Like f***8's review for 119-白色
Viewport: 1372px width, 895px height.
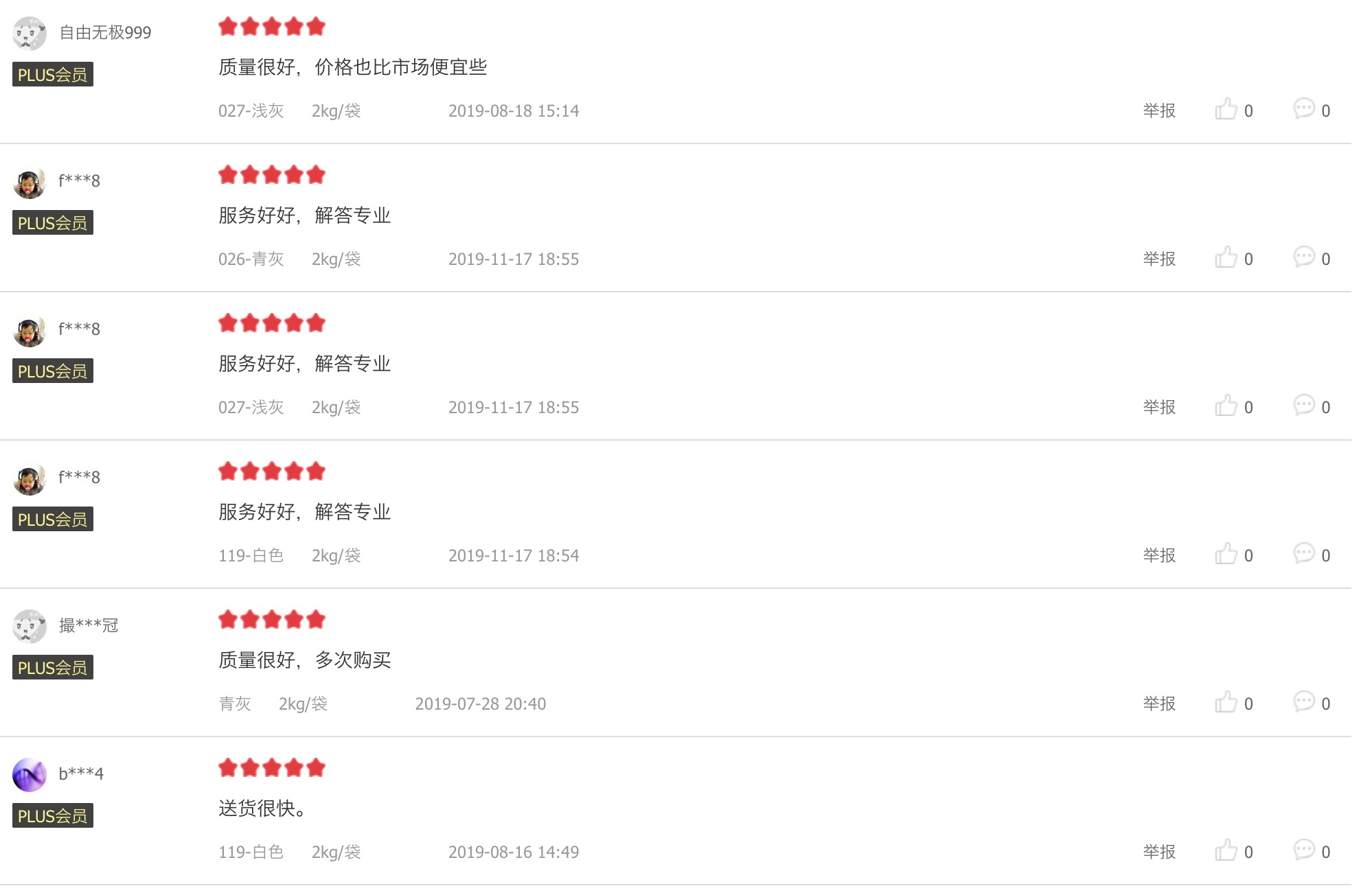(1226, 555)
